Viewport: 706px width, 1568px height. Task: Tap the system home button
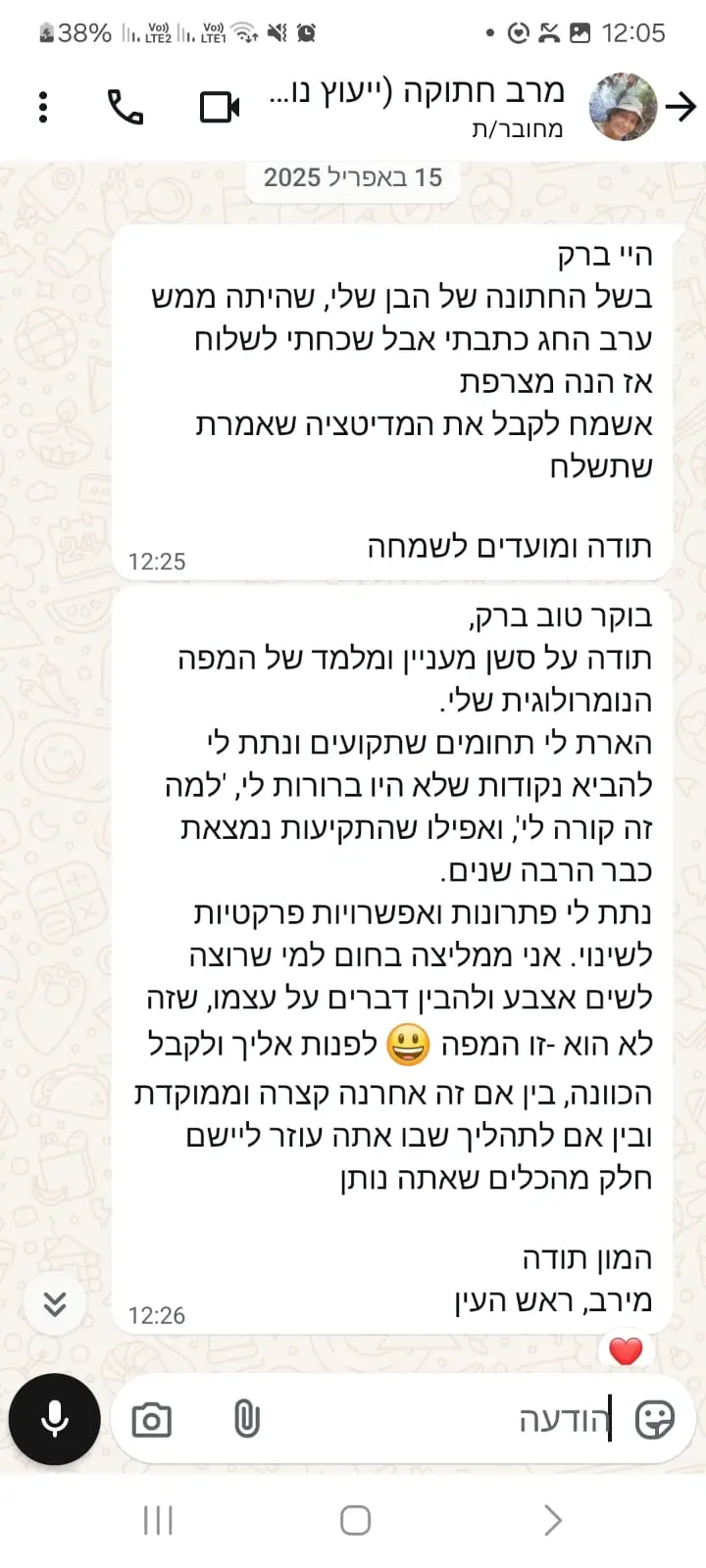(x=355, y=1520)
